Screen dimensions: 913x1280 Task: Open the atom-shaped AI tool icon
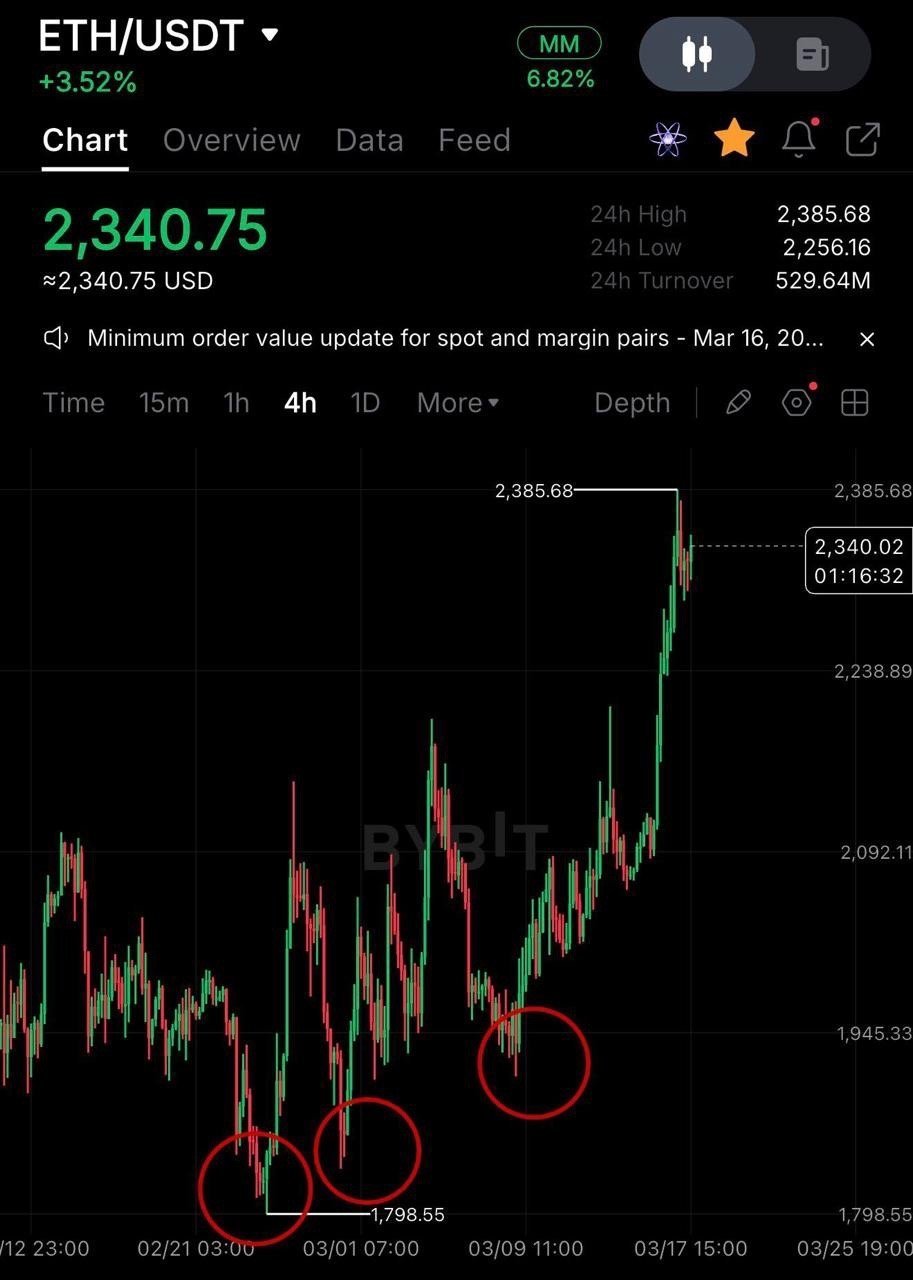point(668,139)
